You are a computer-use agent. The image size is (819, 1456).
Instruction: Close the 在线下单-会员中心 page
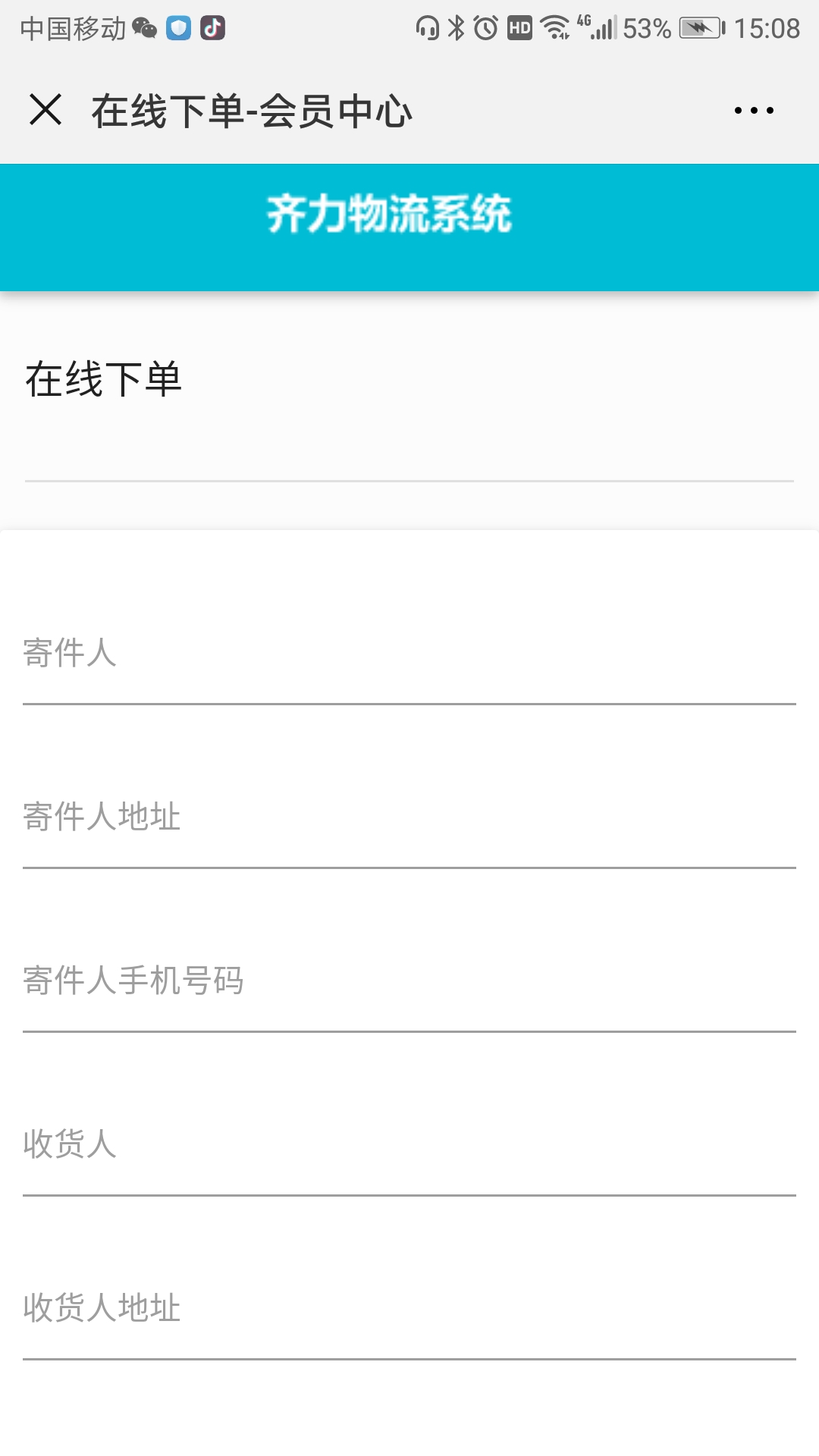45,110
